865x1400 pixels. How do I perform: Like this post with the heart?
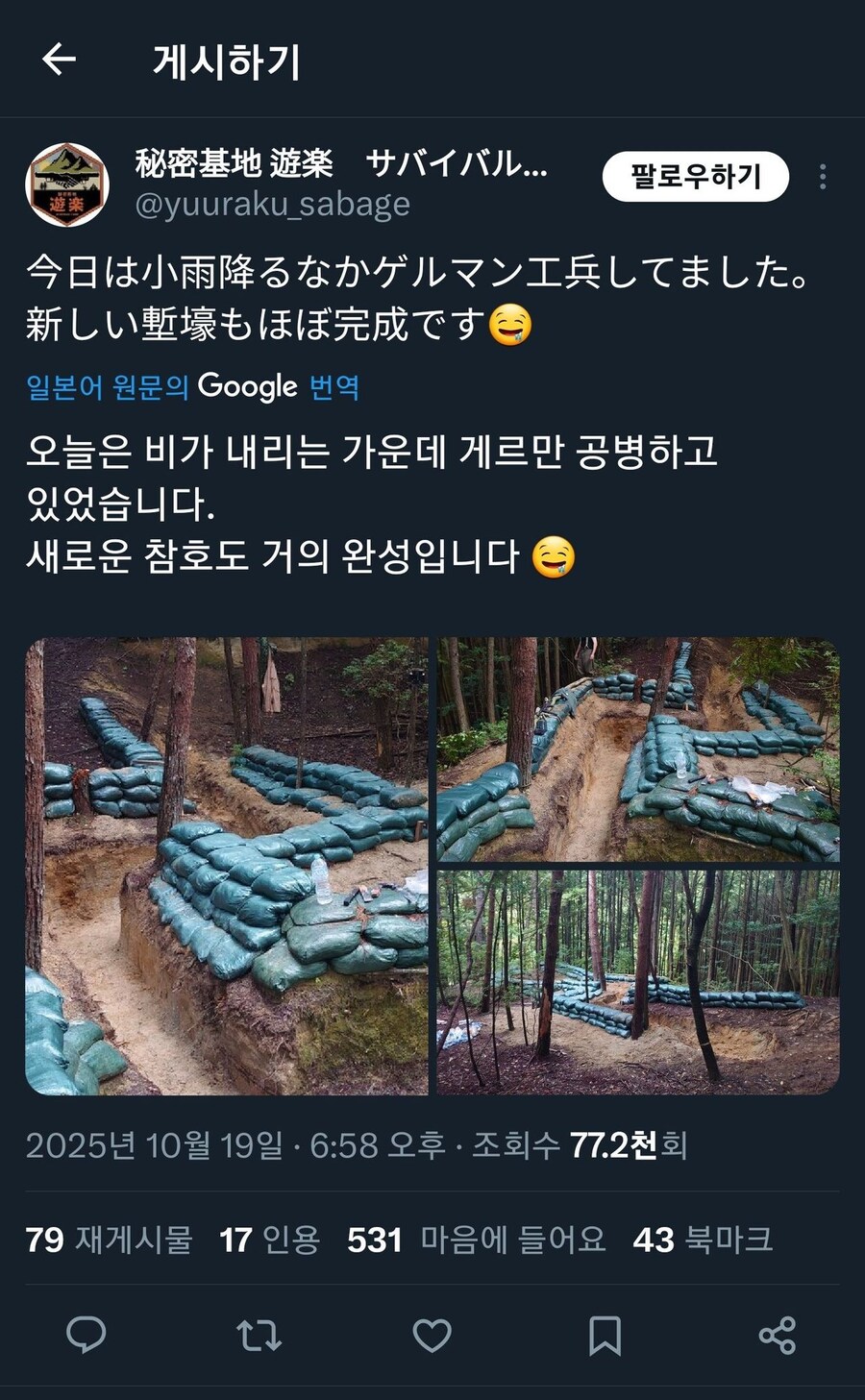point(432,1335)
